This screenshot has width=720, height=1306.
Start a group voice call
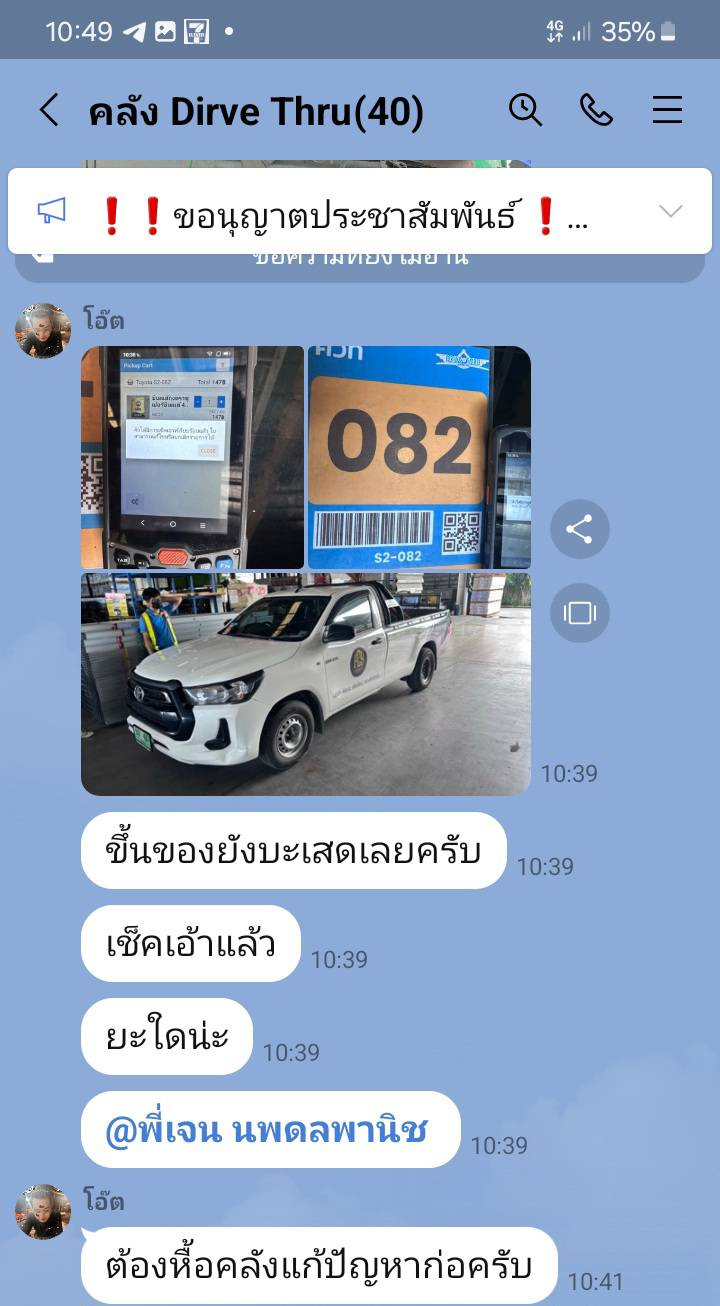pyautogui.click(x=596, y=110)
